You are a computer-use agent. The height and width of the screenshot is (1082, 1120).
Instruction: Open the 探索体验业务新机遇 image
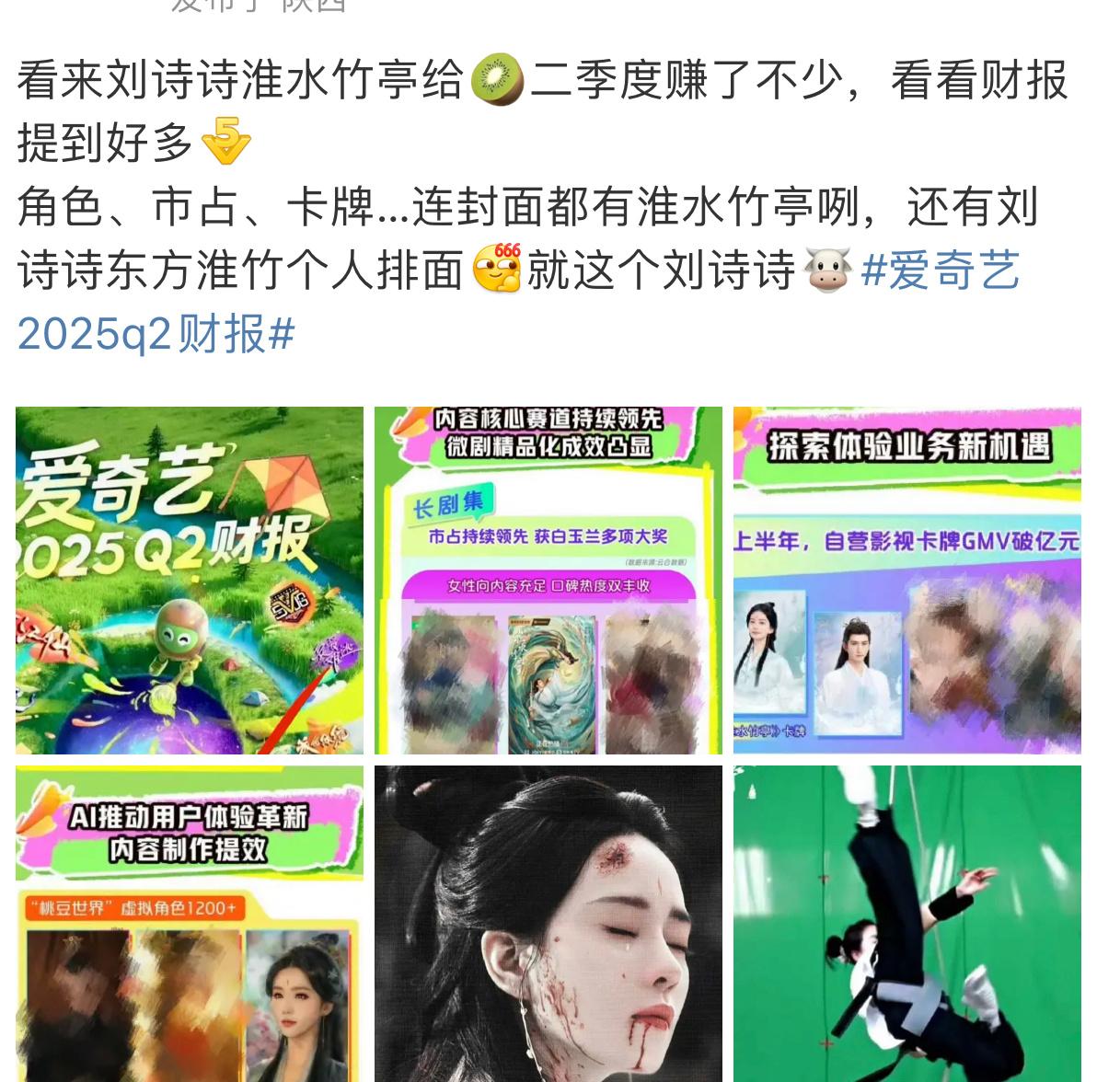[906, 581]
